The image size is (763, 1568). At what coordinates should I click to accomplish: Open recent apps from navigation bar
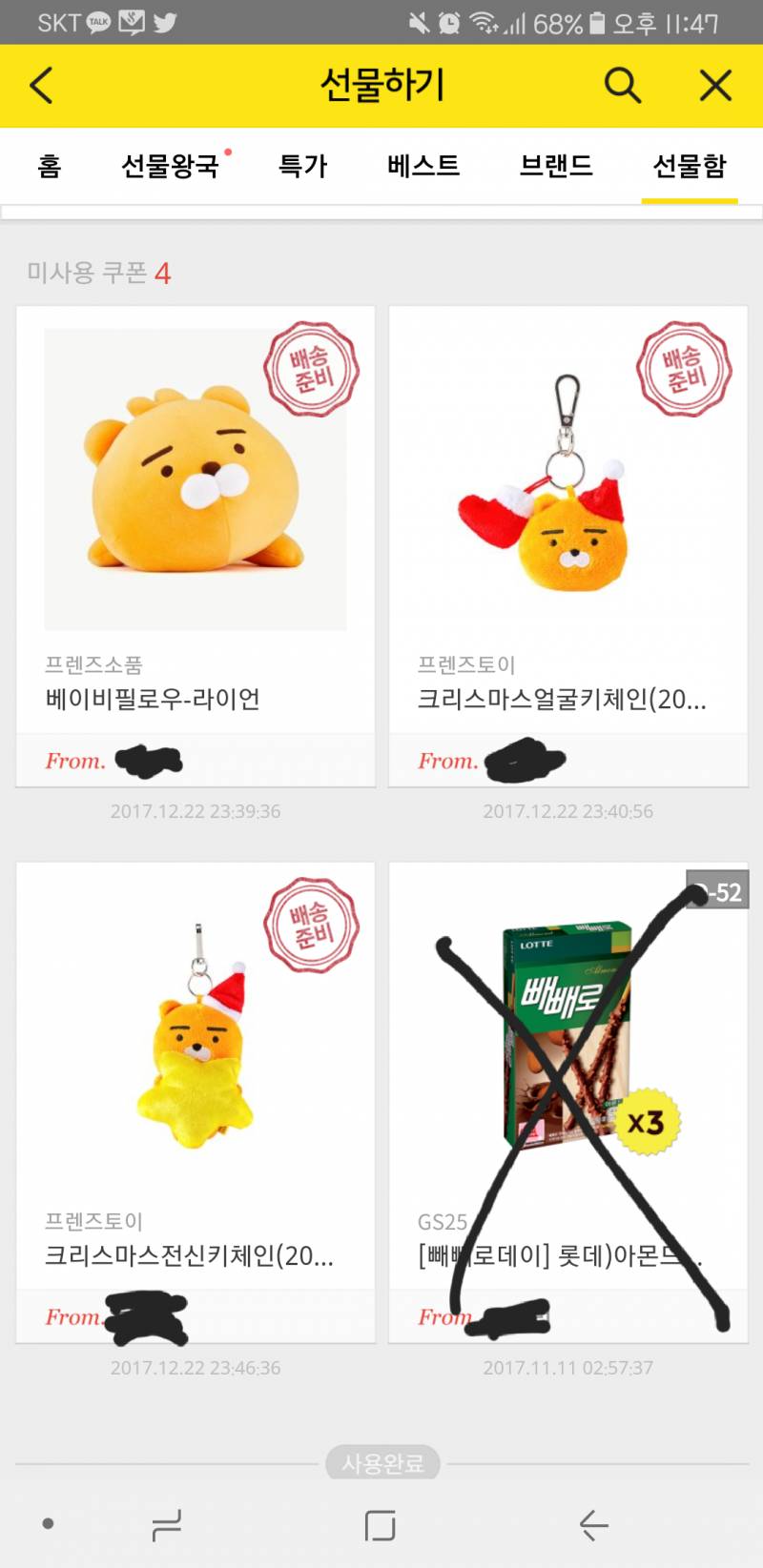pyautogui.click(x=166, y=1525)
